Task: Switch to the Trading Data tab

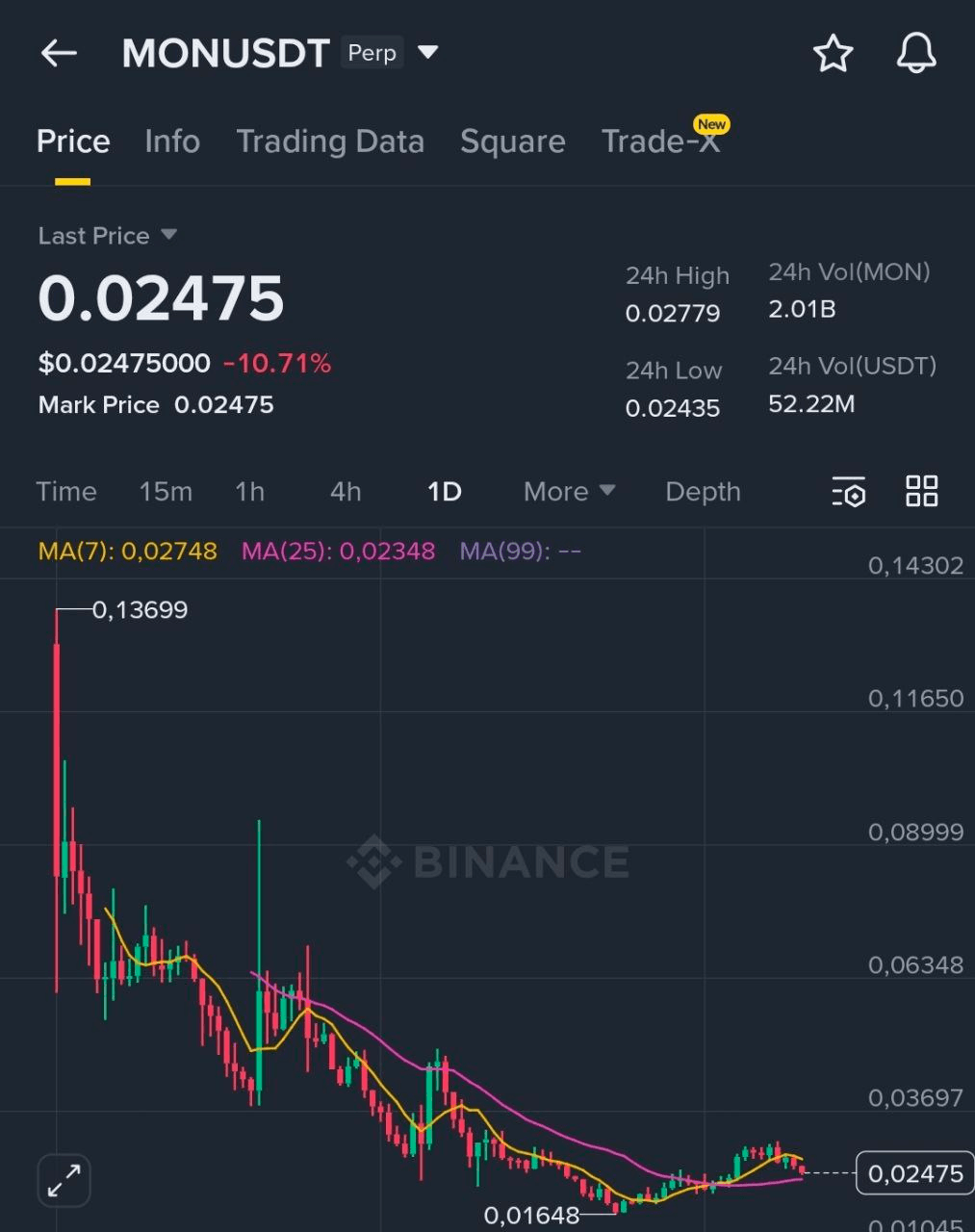Action: click(x=330, y=141)
